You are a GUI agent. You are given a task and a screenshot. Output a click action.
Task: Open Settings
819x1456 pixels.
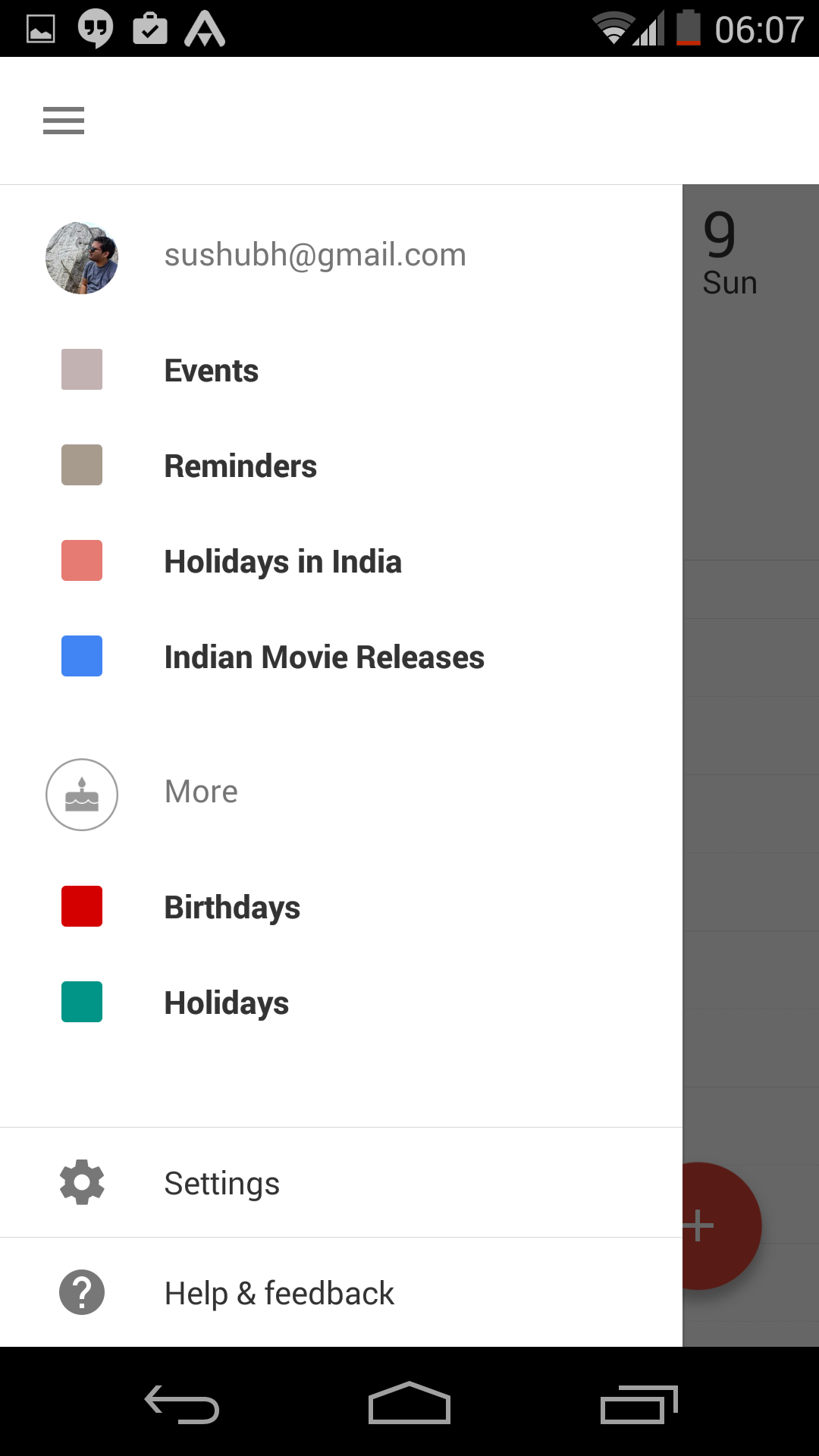(x=221, y=1183)
